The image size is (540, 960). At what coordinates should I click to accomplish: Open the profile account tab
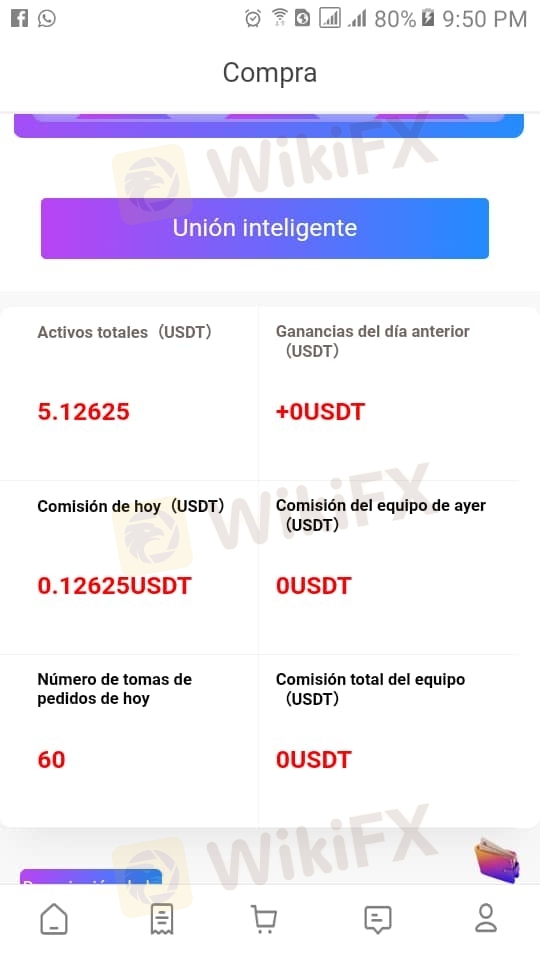tap(486, 918)
